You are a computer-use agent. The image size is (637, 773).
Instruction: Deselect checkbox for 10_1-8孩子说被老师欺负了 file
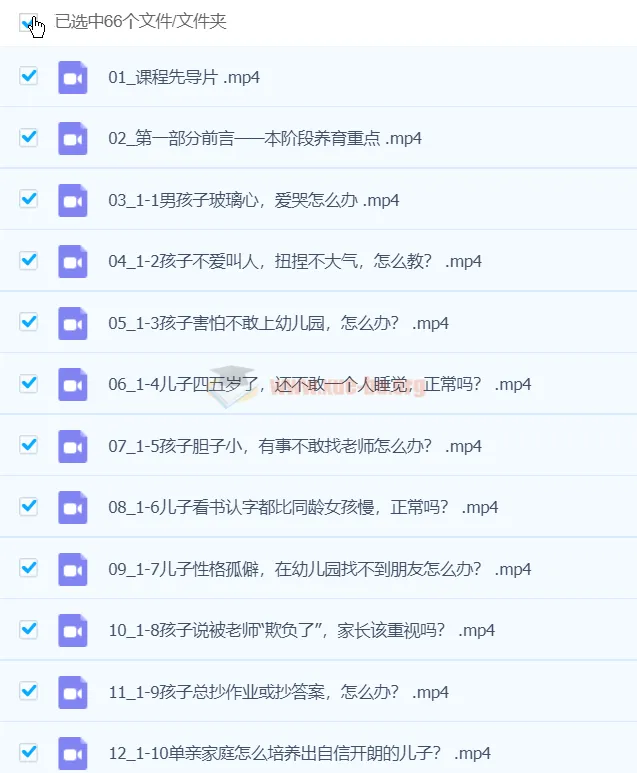pyautogui.click(x=29, y=629)
